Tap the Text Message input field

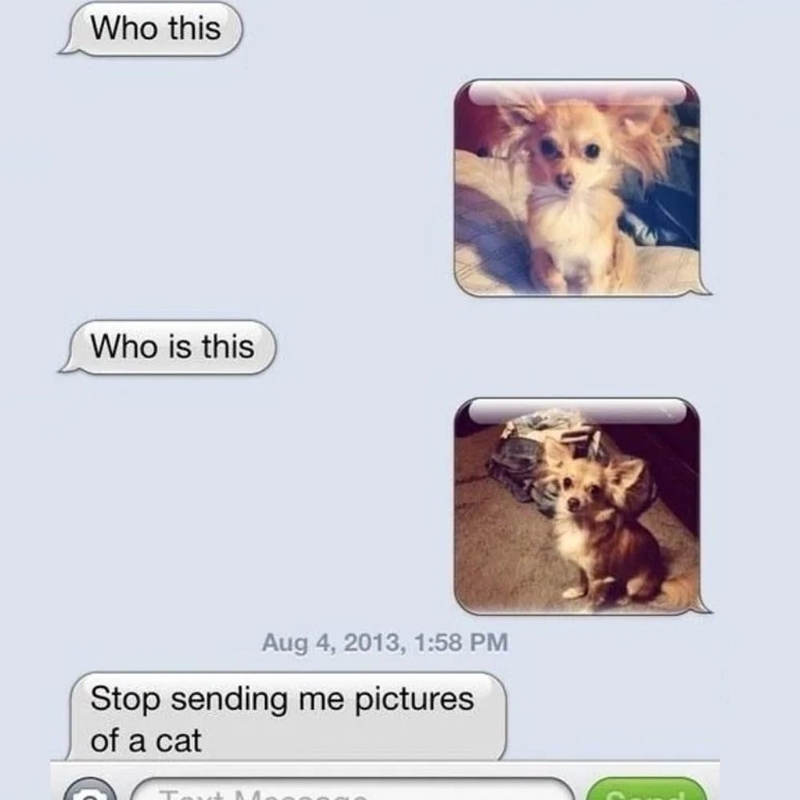[x=350, y=791]
